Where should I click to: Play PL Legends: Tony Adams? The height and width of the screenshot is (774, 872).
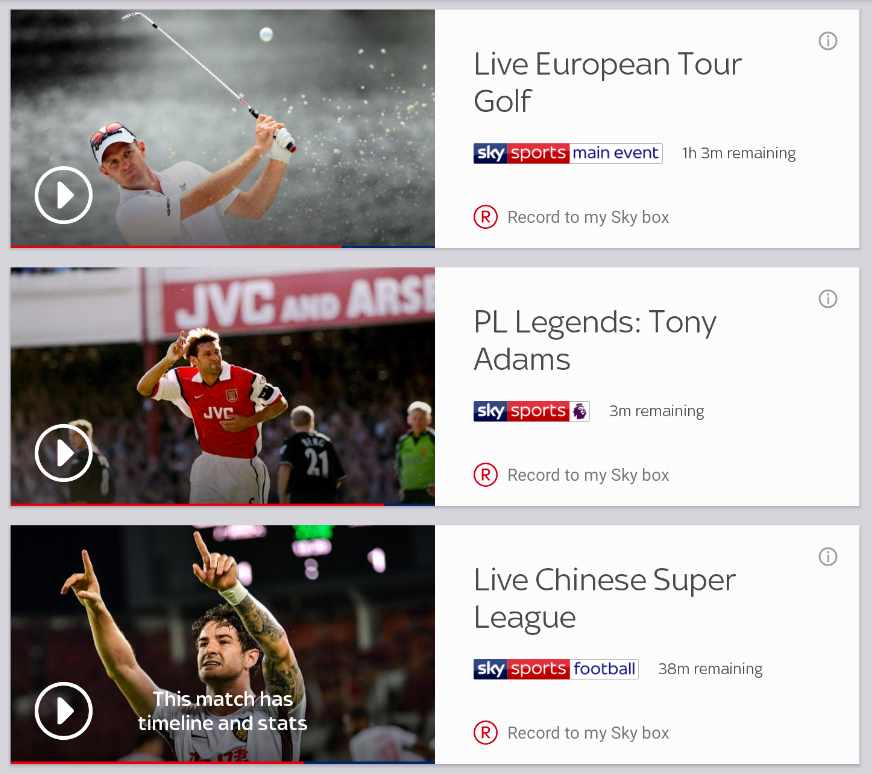pos(64,453)
